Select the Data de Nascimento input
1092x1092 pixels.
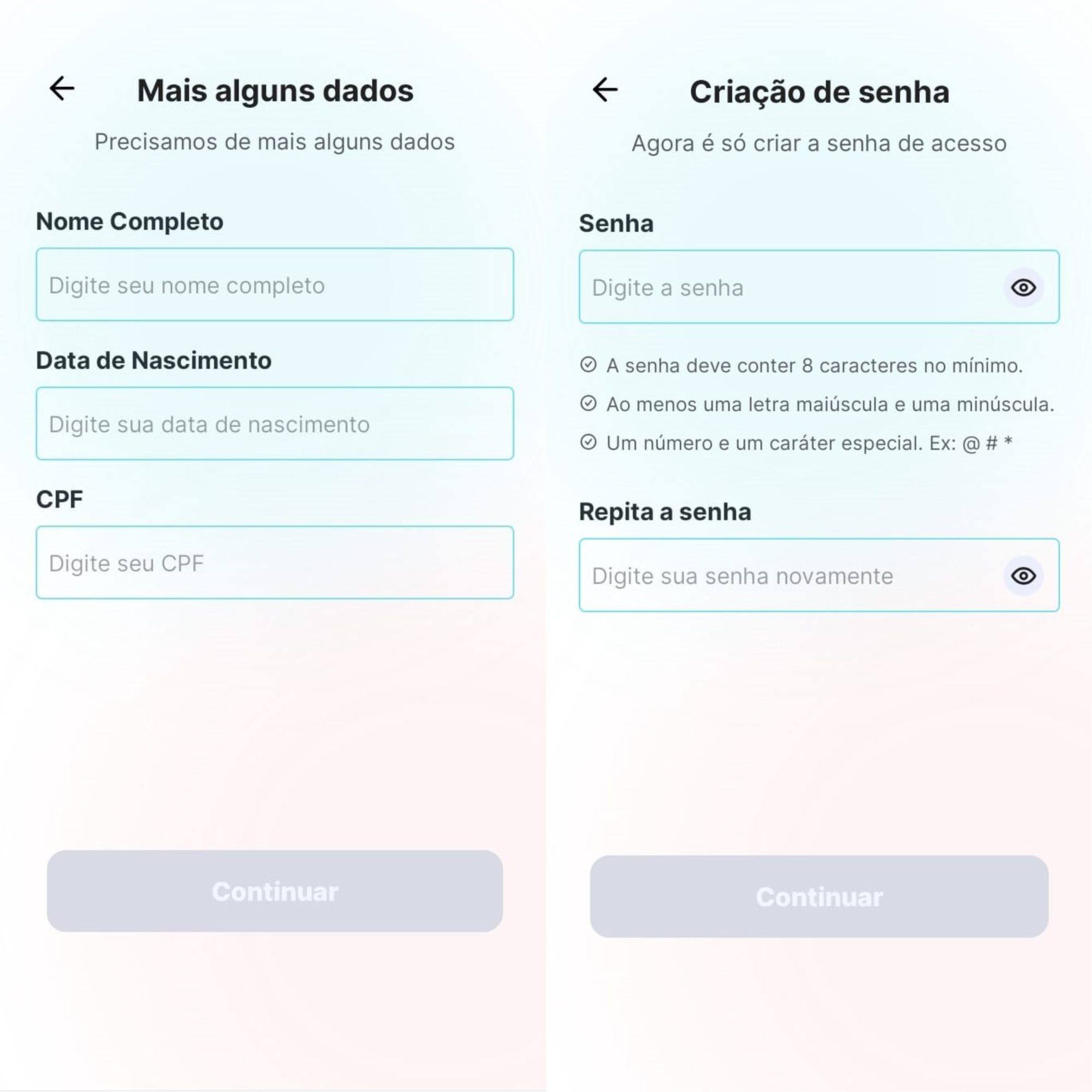pyautogui.click(x=275, y=424)
